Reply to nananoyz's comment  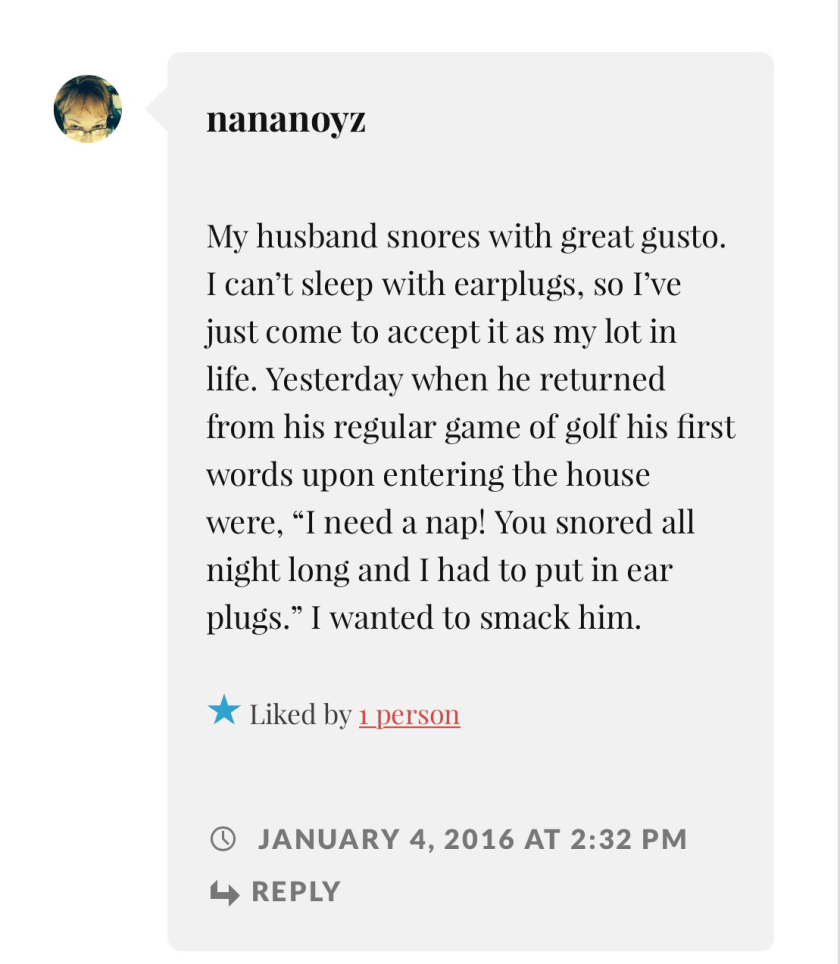point(295,892)
